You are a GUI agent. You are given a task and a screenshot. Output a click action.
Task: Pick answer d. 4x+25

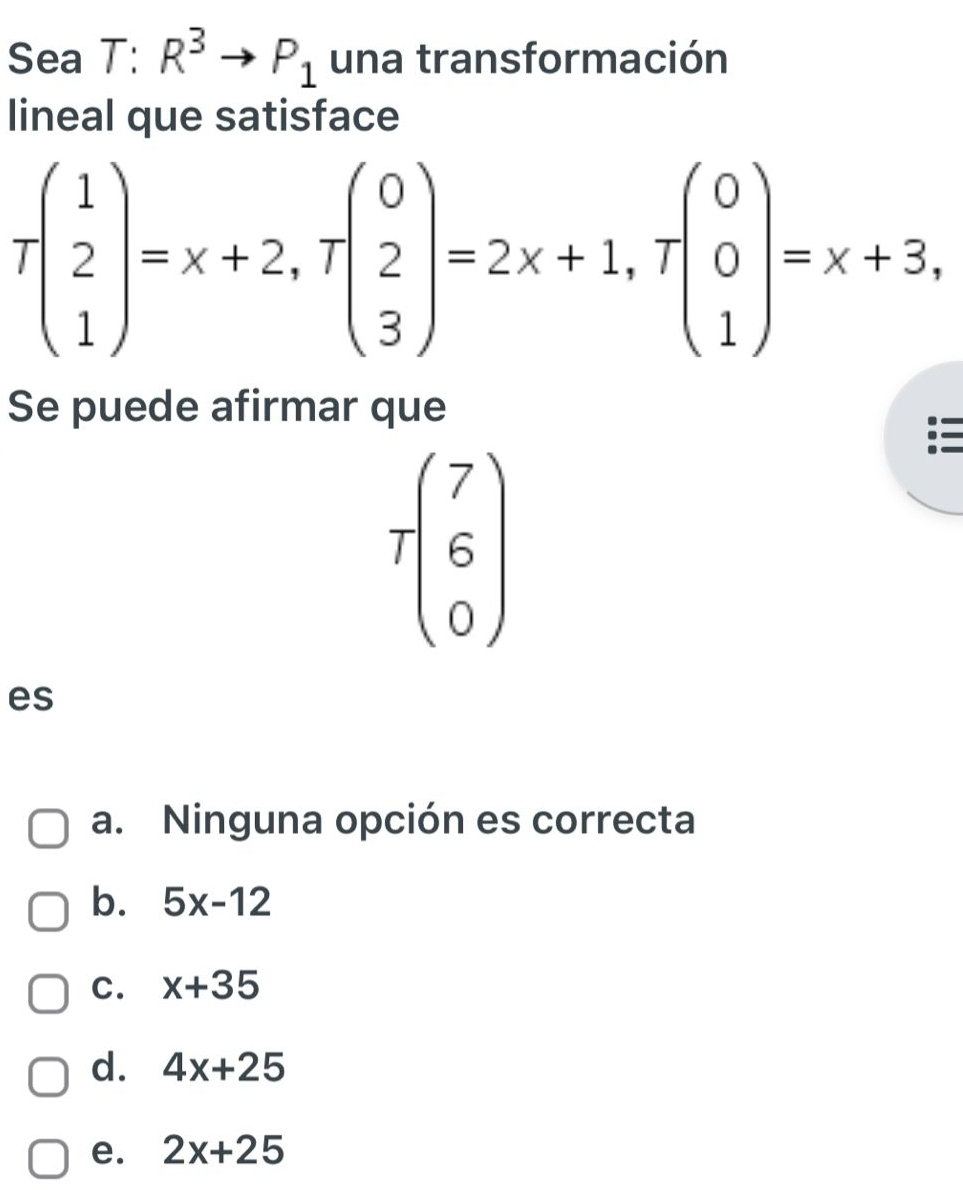click(49, 1077)
